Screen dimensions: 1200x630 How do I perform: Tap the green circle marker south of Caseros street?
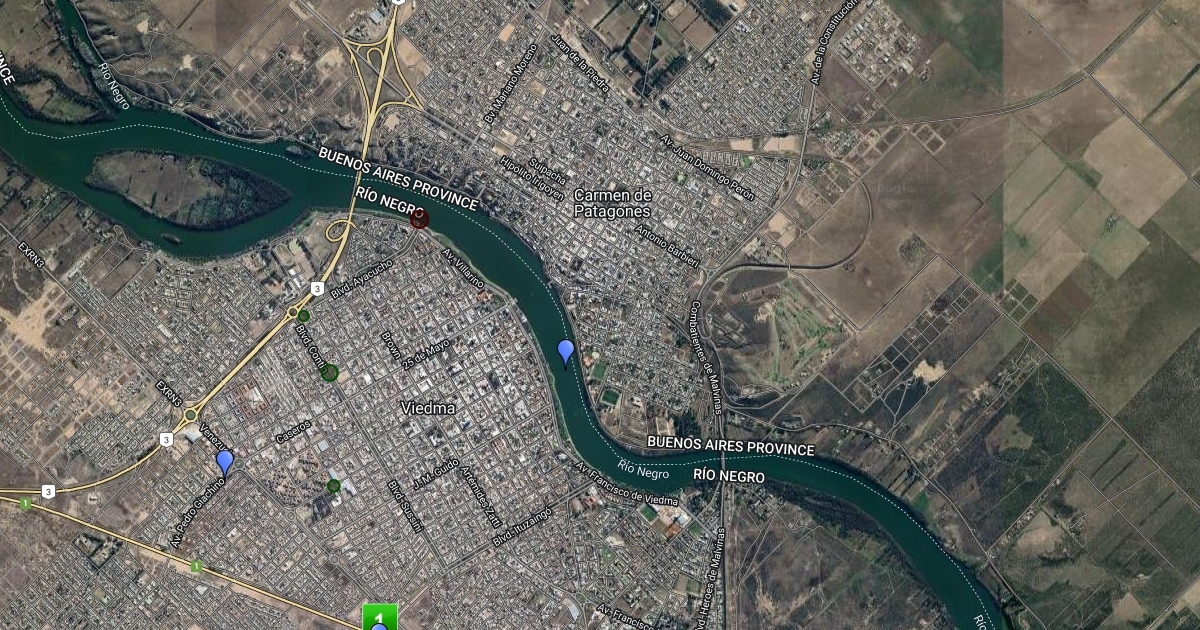pyautogui.click(x=333, y=486)
